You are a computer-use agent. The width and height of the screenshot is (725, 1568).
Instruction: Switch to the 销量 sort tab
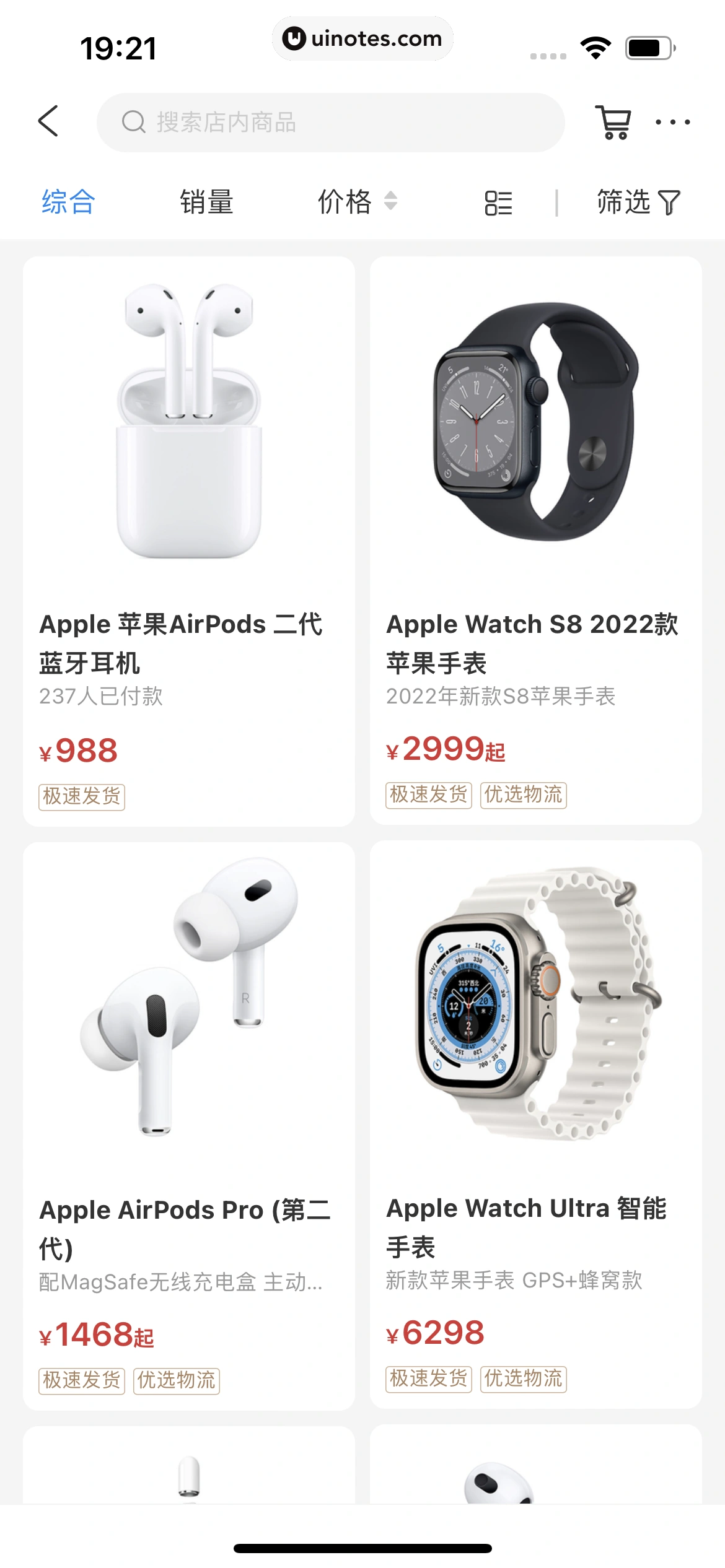(x=205, y=203)
